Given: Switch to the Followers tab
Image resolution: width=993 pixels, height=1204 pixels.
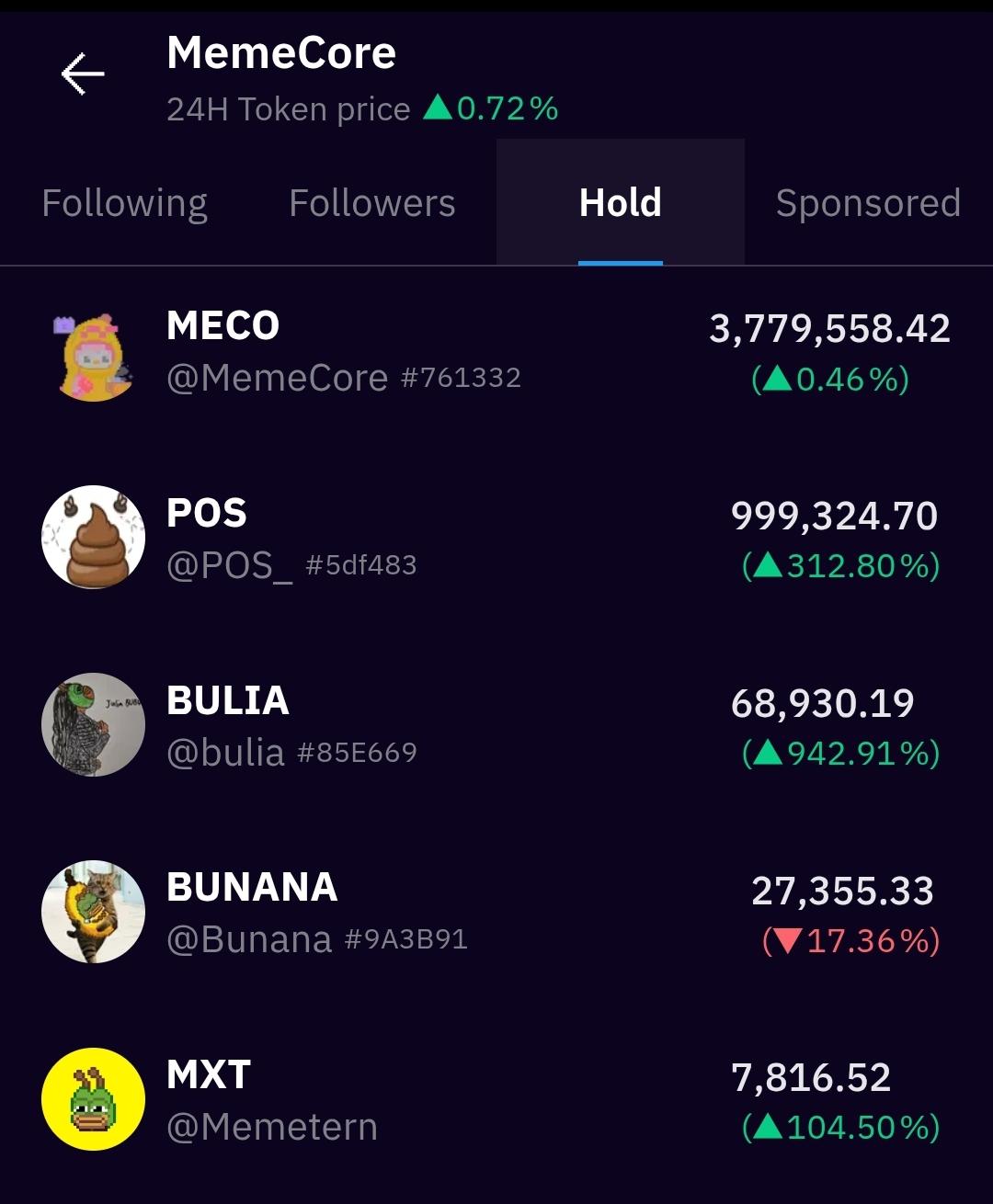Looking at the screenshot, I should 372,203.
